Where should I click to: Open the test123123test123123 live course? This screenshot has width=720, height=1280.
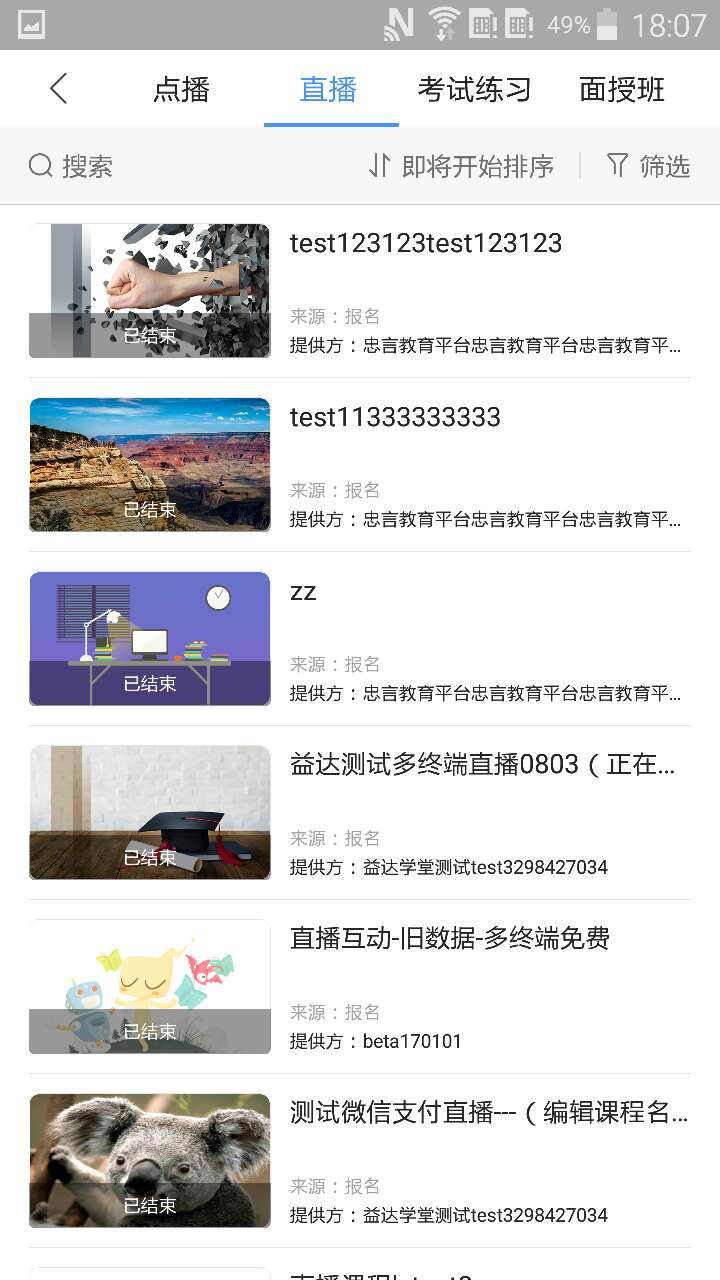point(425,243)
